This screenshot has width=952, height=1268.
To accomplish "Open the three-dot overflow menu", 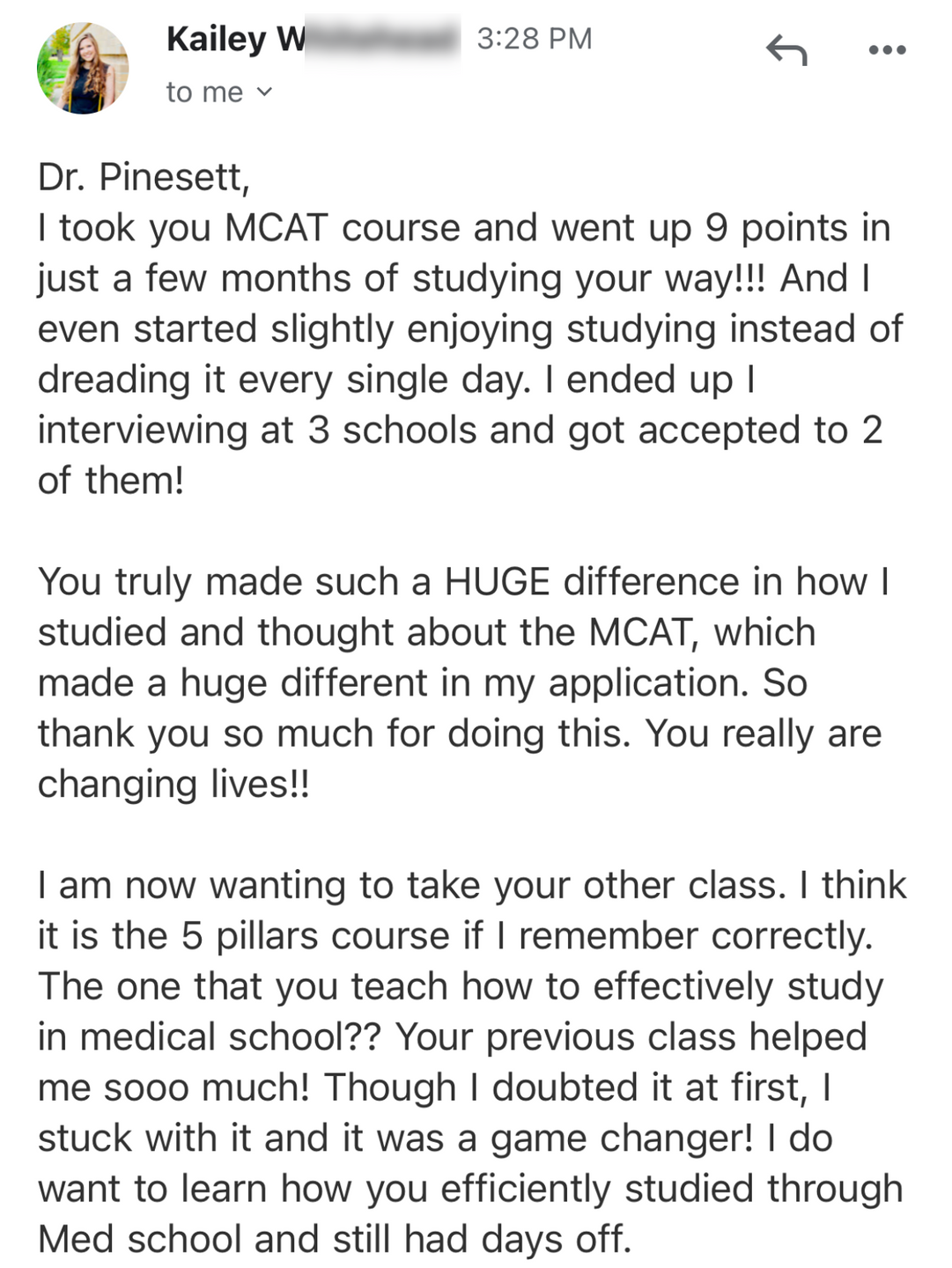I will coord(887,50).
